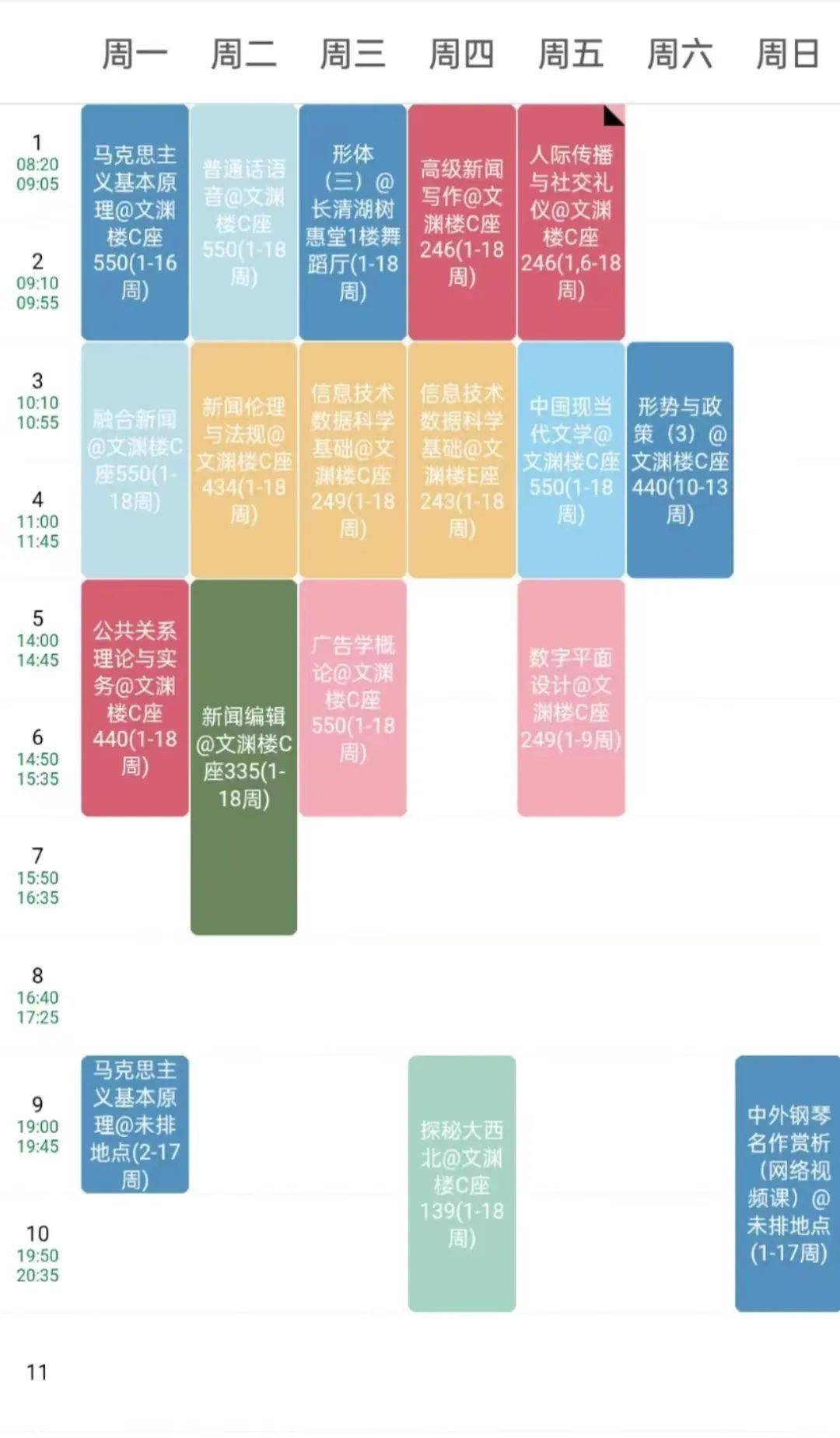Open the evening 马克思主义基本原理 card with 未排地点
The width and height of the screenshot is (840, 1438).
135,1124
